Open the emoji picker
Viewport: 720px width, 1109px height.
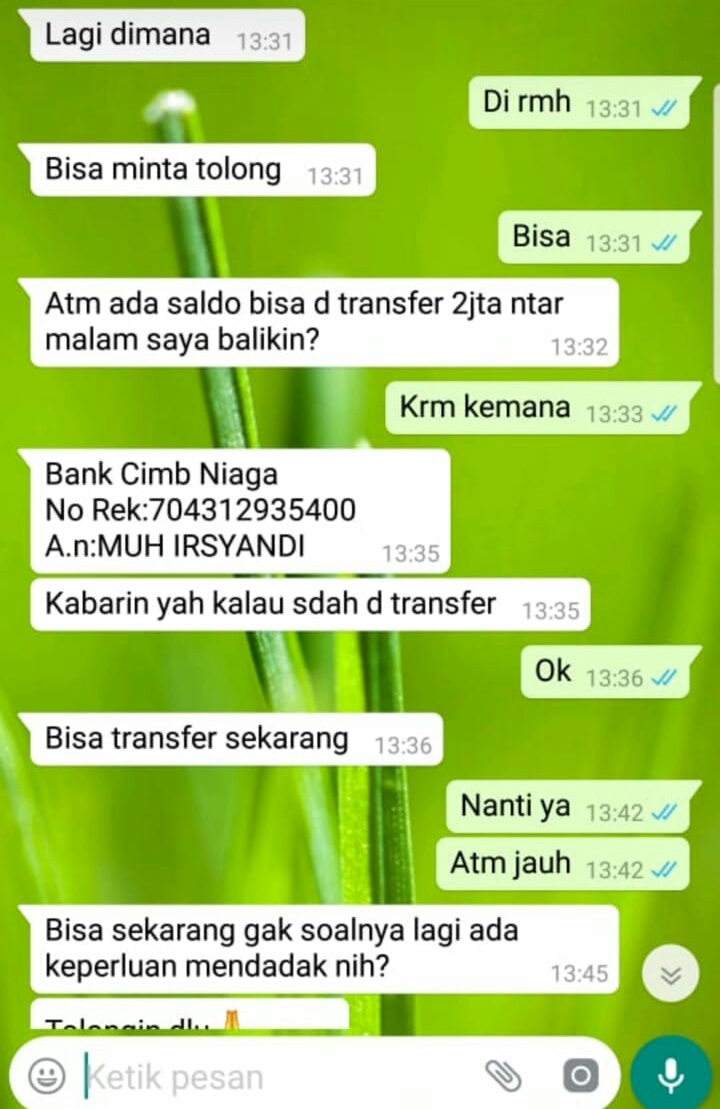46,1076
